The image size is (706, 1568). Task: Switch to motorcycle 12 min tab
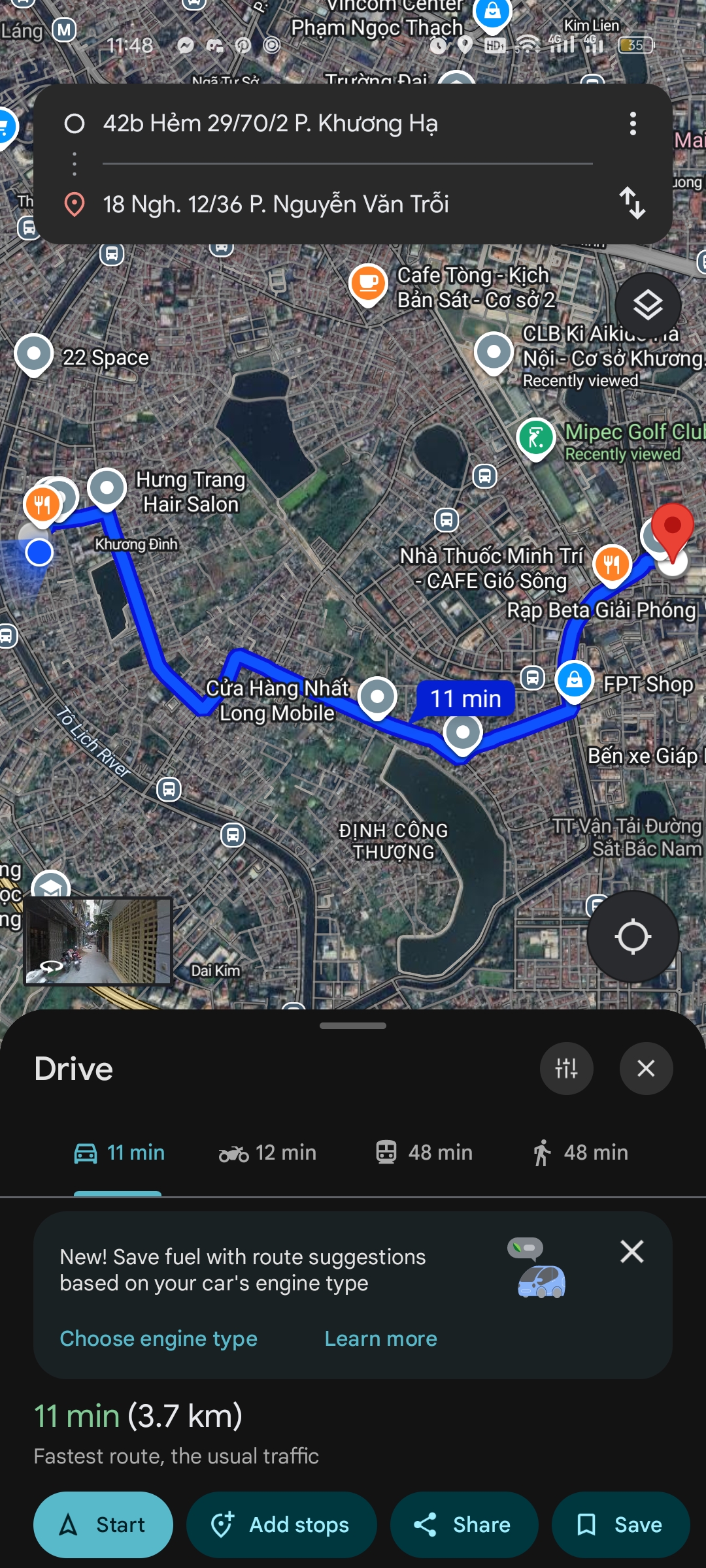tap(267, 1152)
